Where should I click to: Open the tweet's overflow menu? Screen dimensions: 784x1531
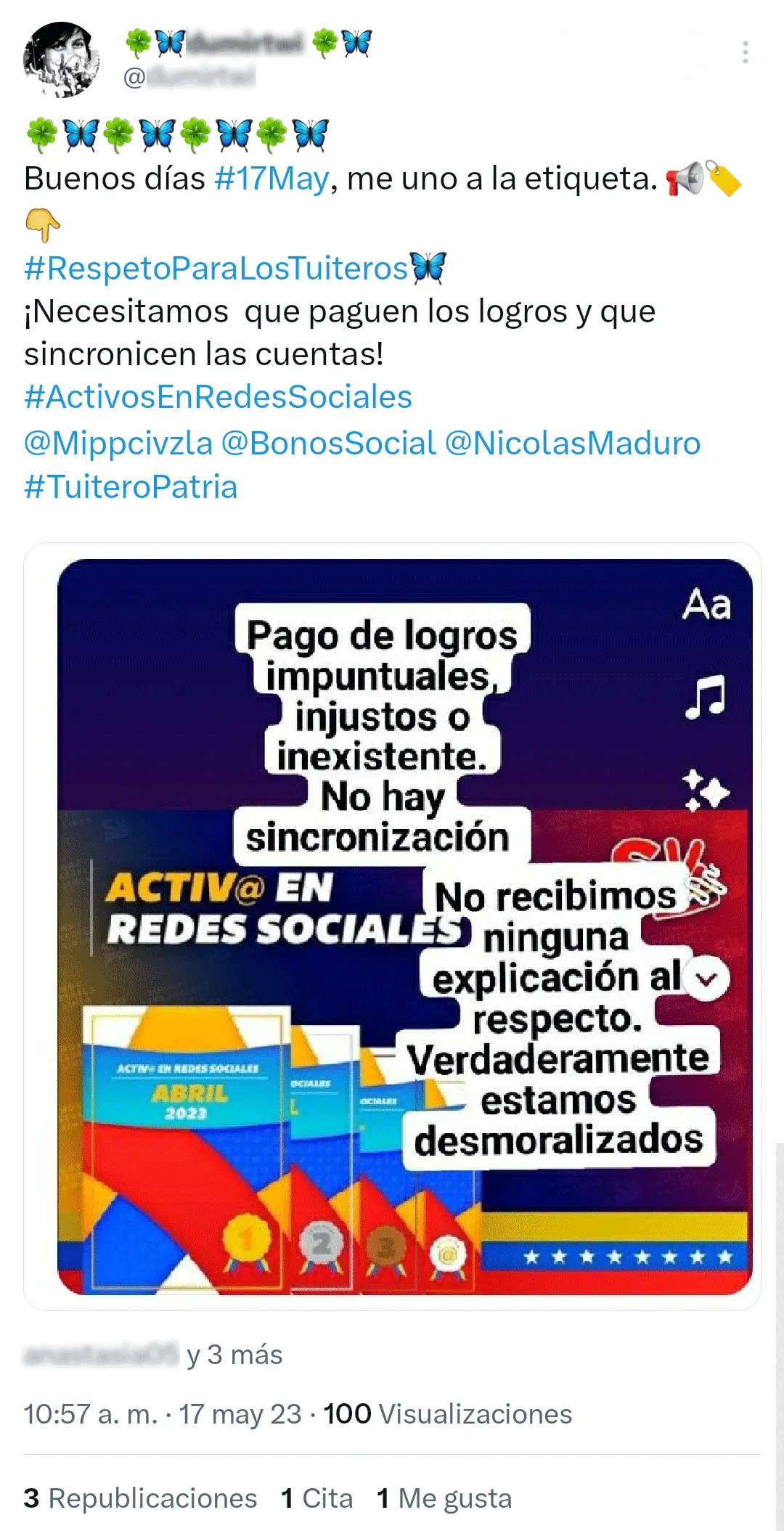[745, 53]
